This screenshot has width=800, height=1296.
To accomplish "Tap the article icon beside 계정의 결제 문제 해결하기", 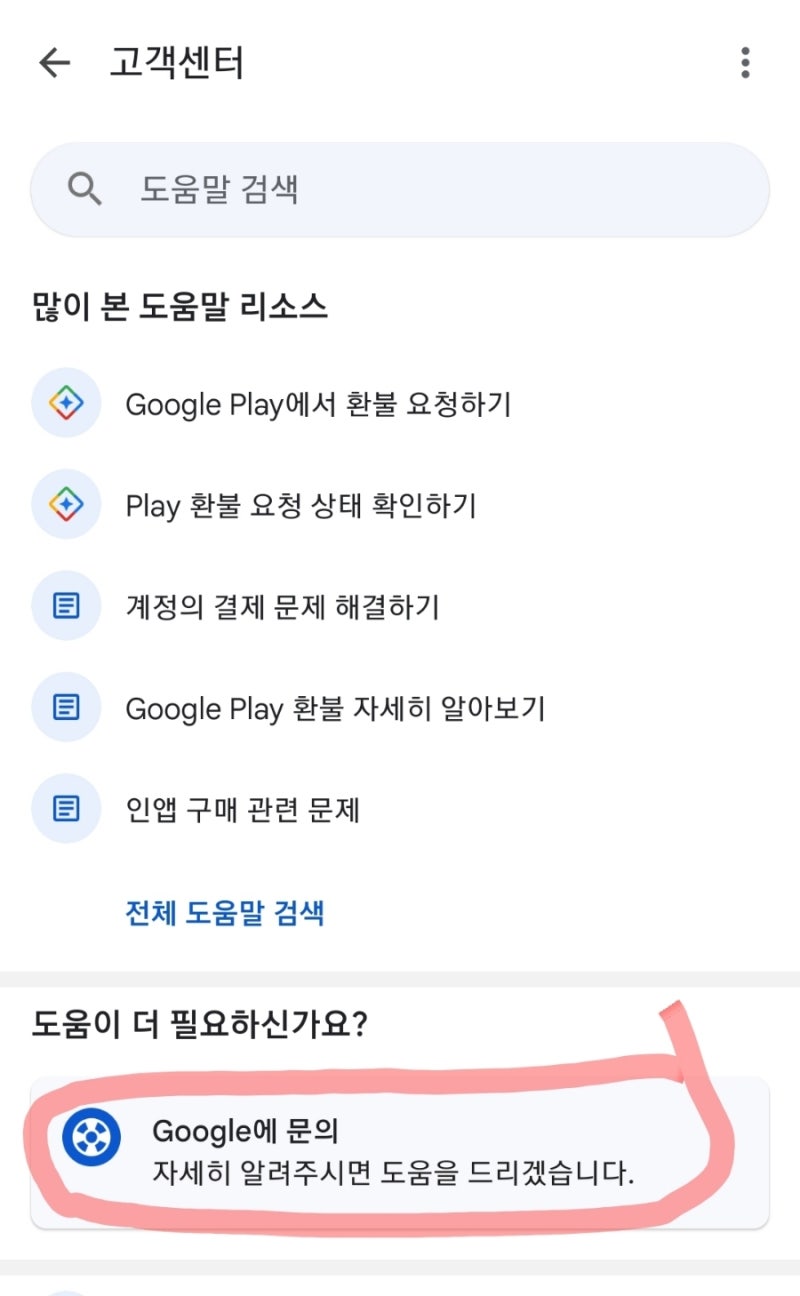I will click(65, 605).
